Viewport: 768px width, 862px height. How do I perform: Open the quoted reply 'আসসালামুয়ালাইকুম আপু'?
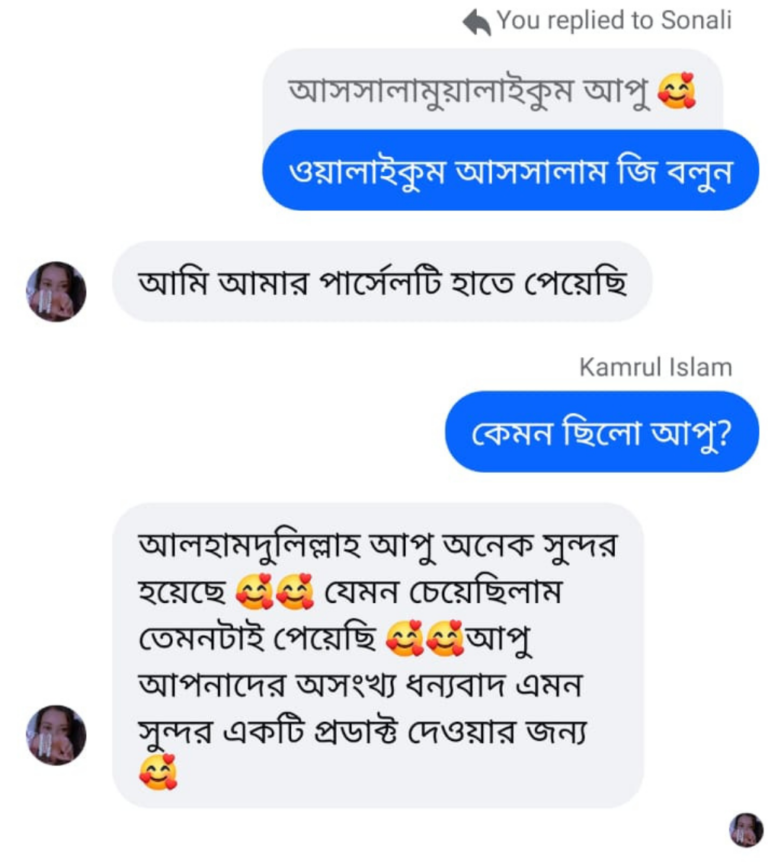(x=490, y=92)
